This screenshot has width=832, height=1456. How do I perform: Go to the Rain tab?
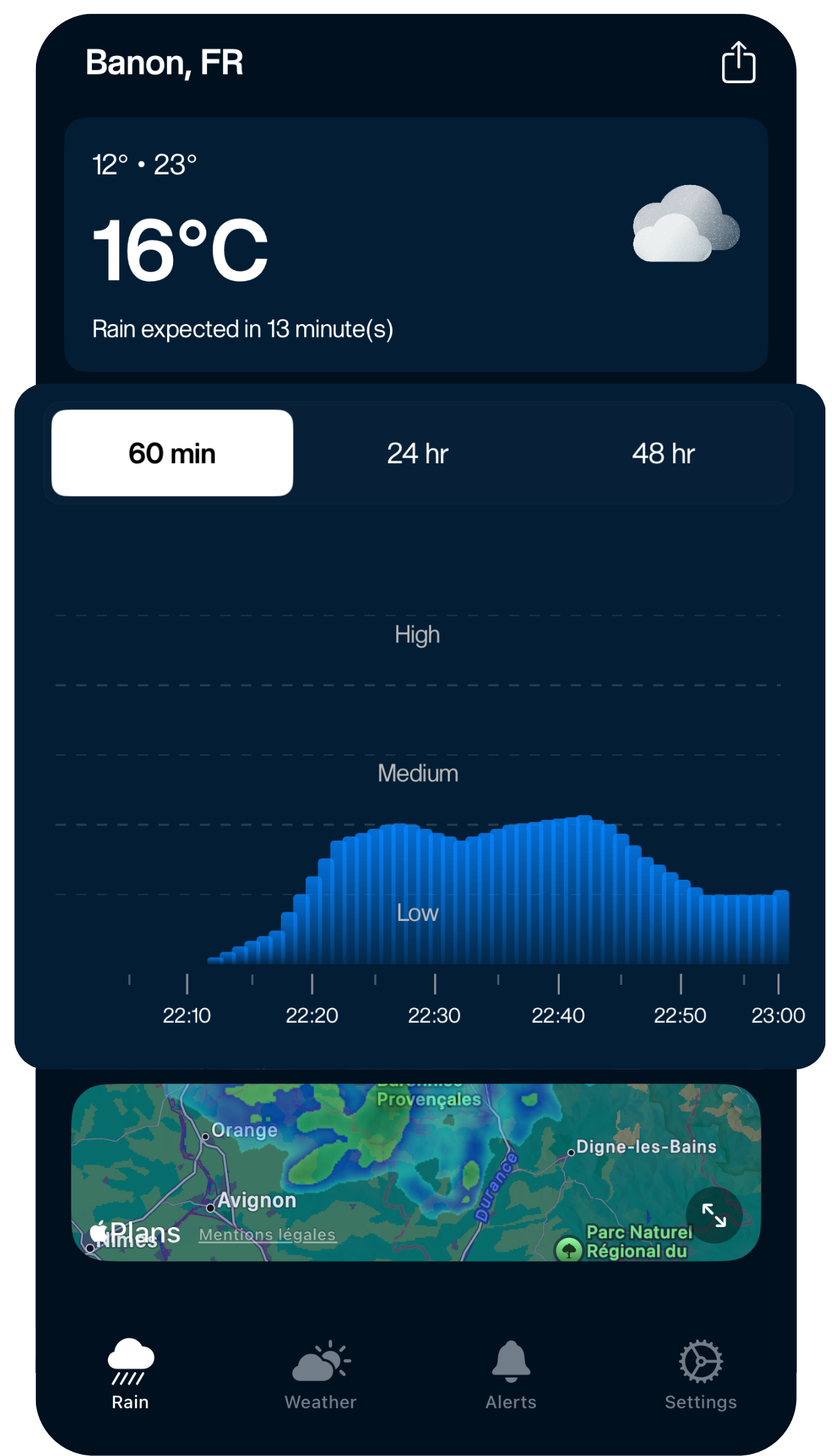pos(130,1373)
